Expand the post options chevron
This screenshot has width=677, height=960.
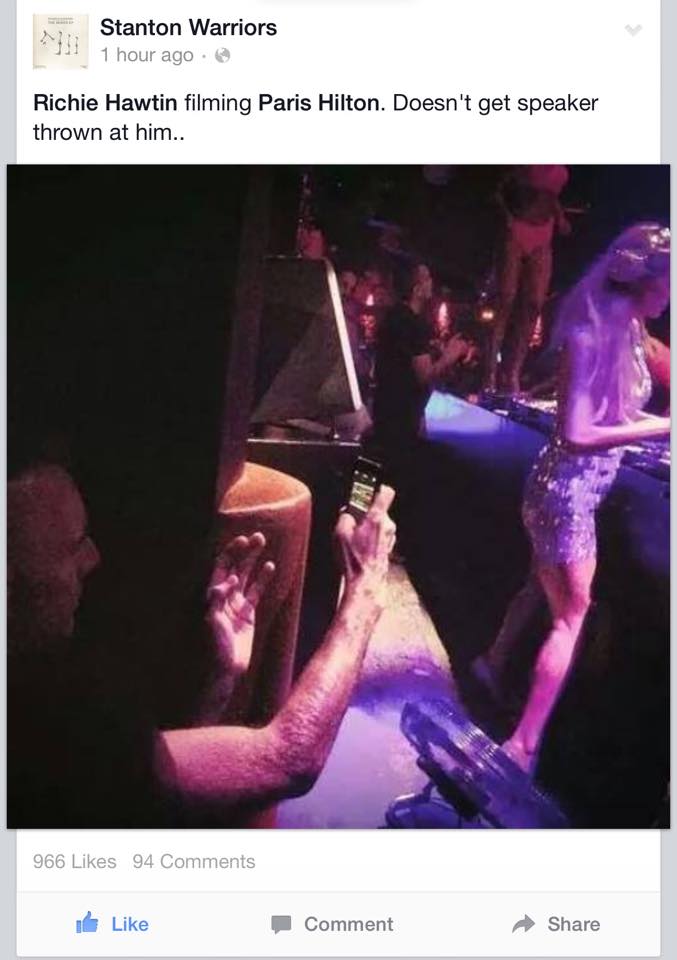[633, 31]
